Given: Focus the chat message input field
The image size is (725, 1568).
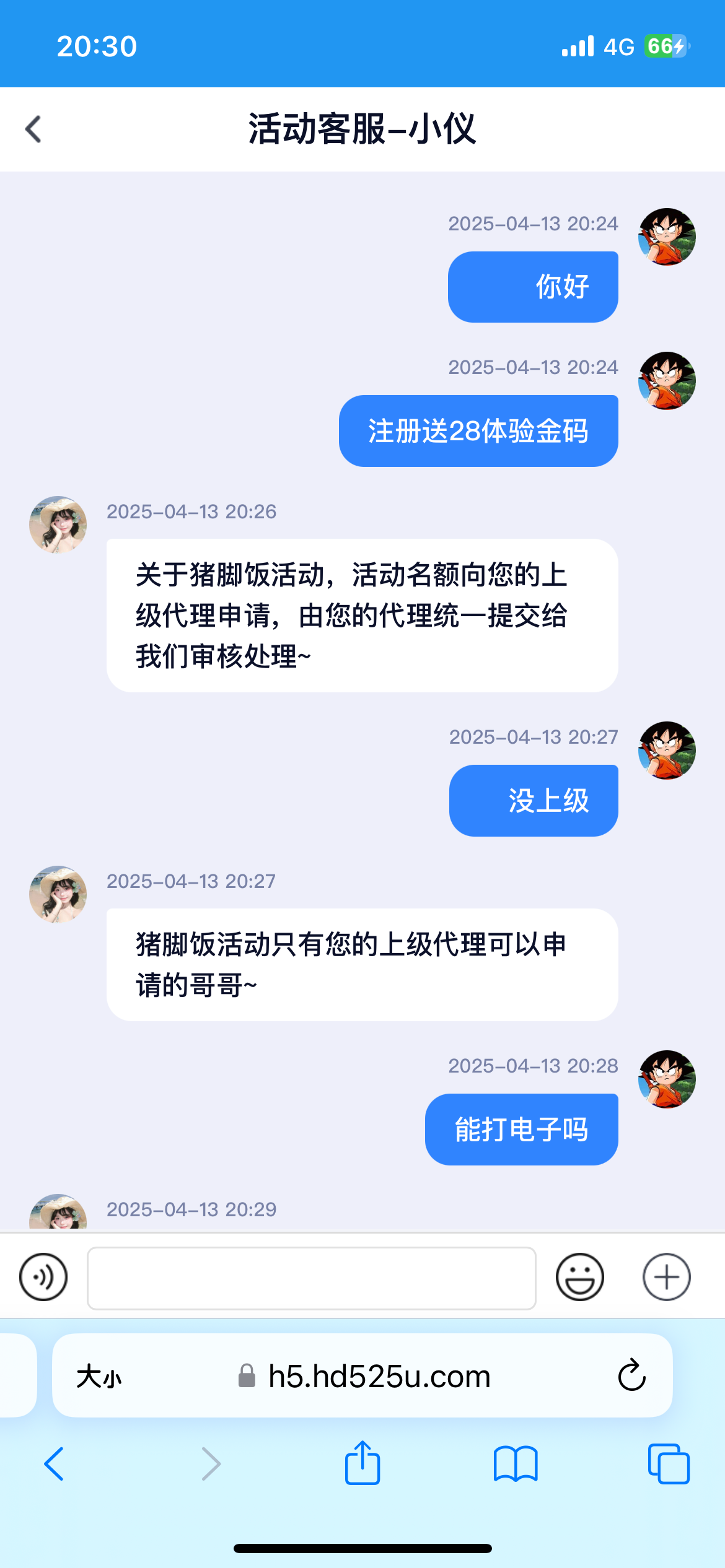Looking at the screenshot, I should (311, 1278).
